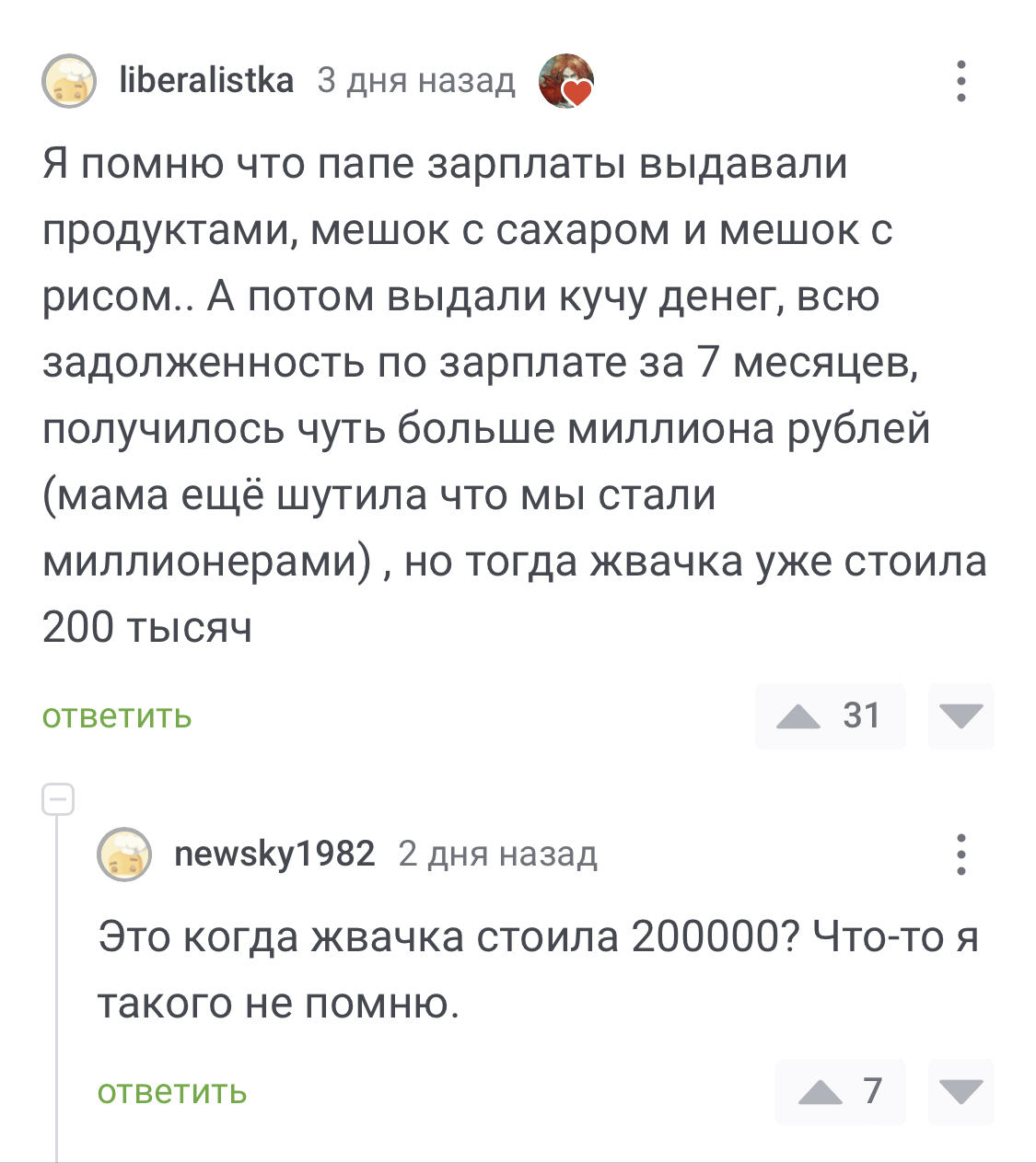Viewport: 1036px width, 1163px height.
Task: Downvote newsky1982's comment
Action: (x=961, y=1092)
